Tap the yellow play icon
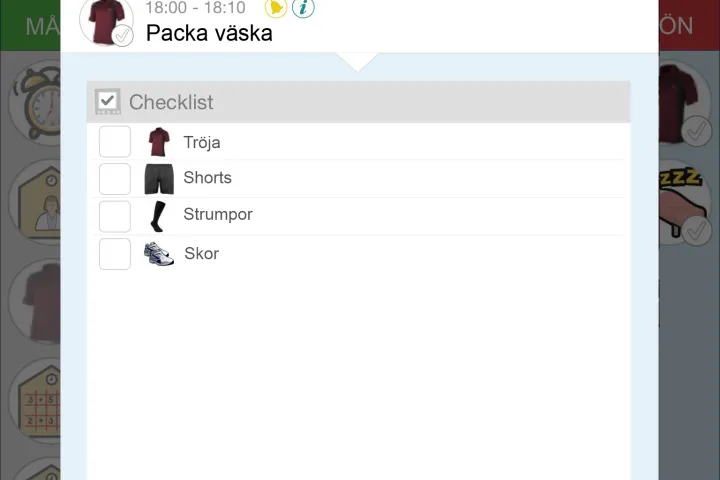Screen dimensions: 720x480 276,9
